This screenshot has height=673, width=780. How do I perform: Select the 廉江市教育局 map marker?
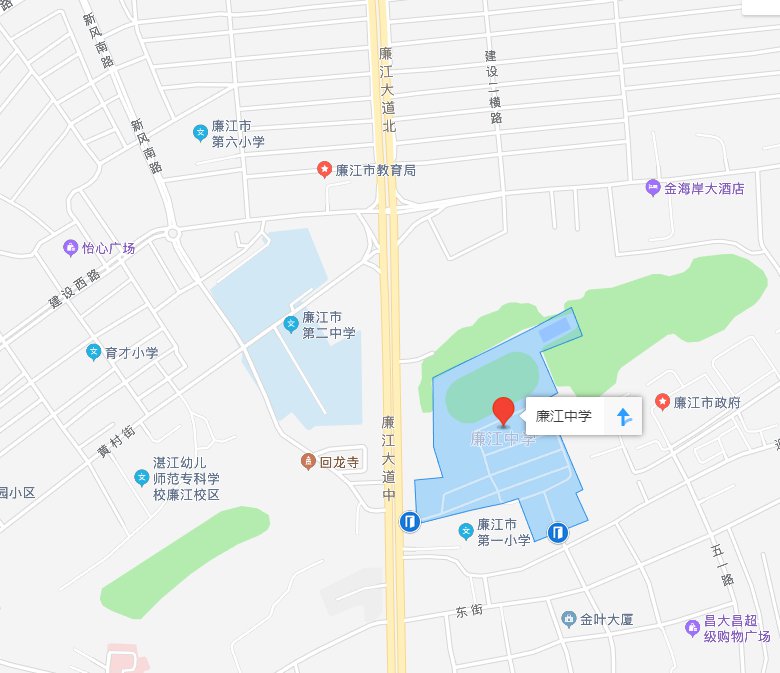(325, 170)
